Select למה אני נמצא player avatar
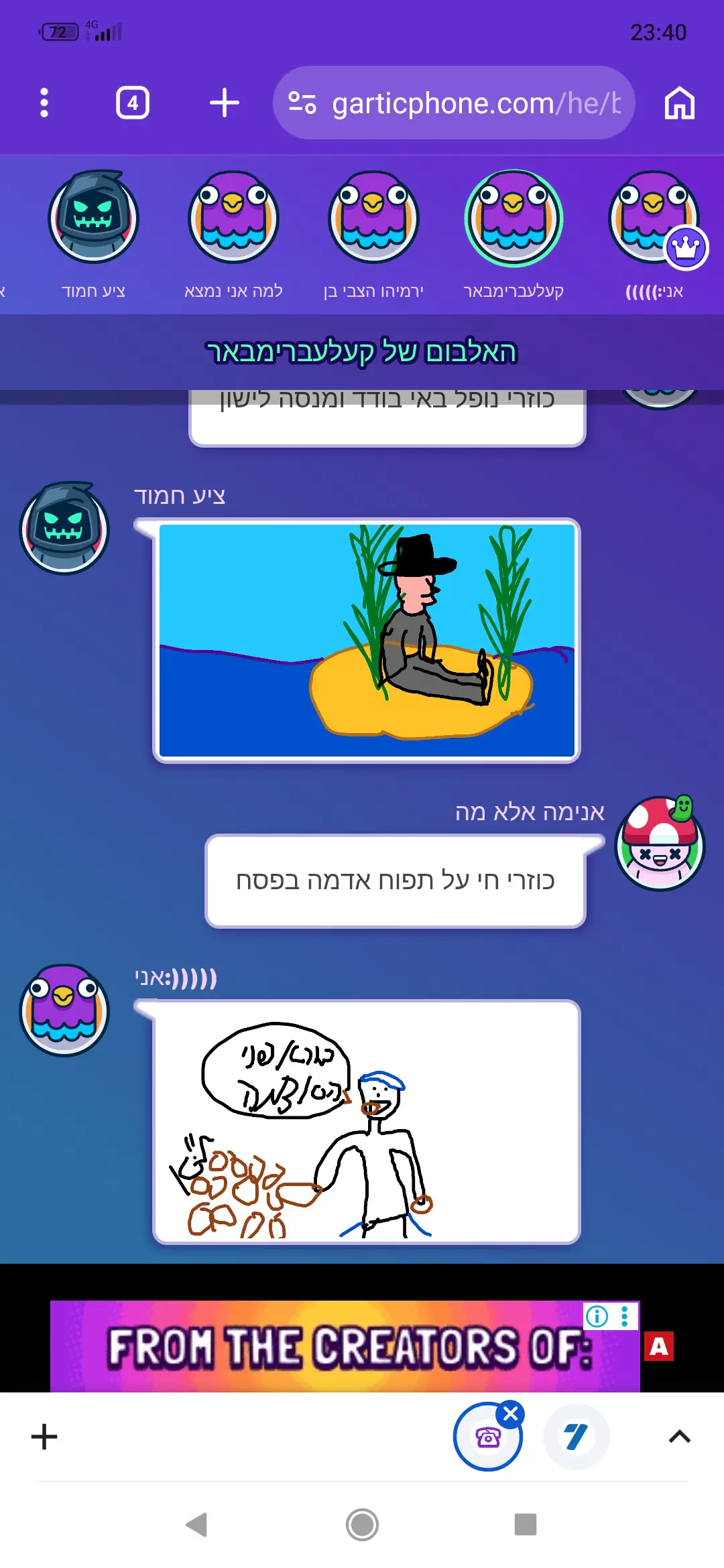 (x=233, y=218)
